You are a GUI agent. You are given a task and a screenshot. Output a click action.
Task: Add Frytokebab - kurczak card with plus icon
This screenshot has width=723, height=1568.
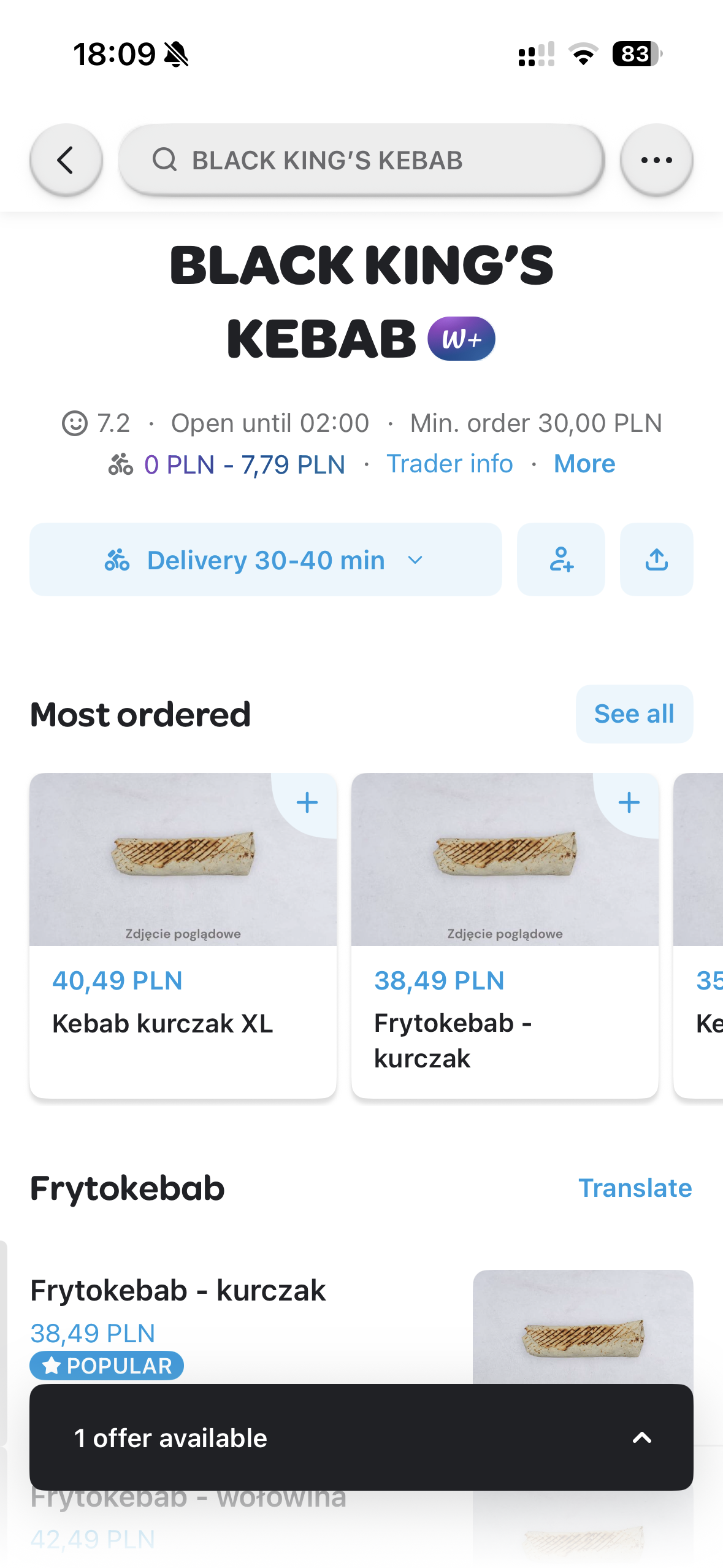tap(629, 802)
